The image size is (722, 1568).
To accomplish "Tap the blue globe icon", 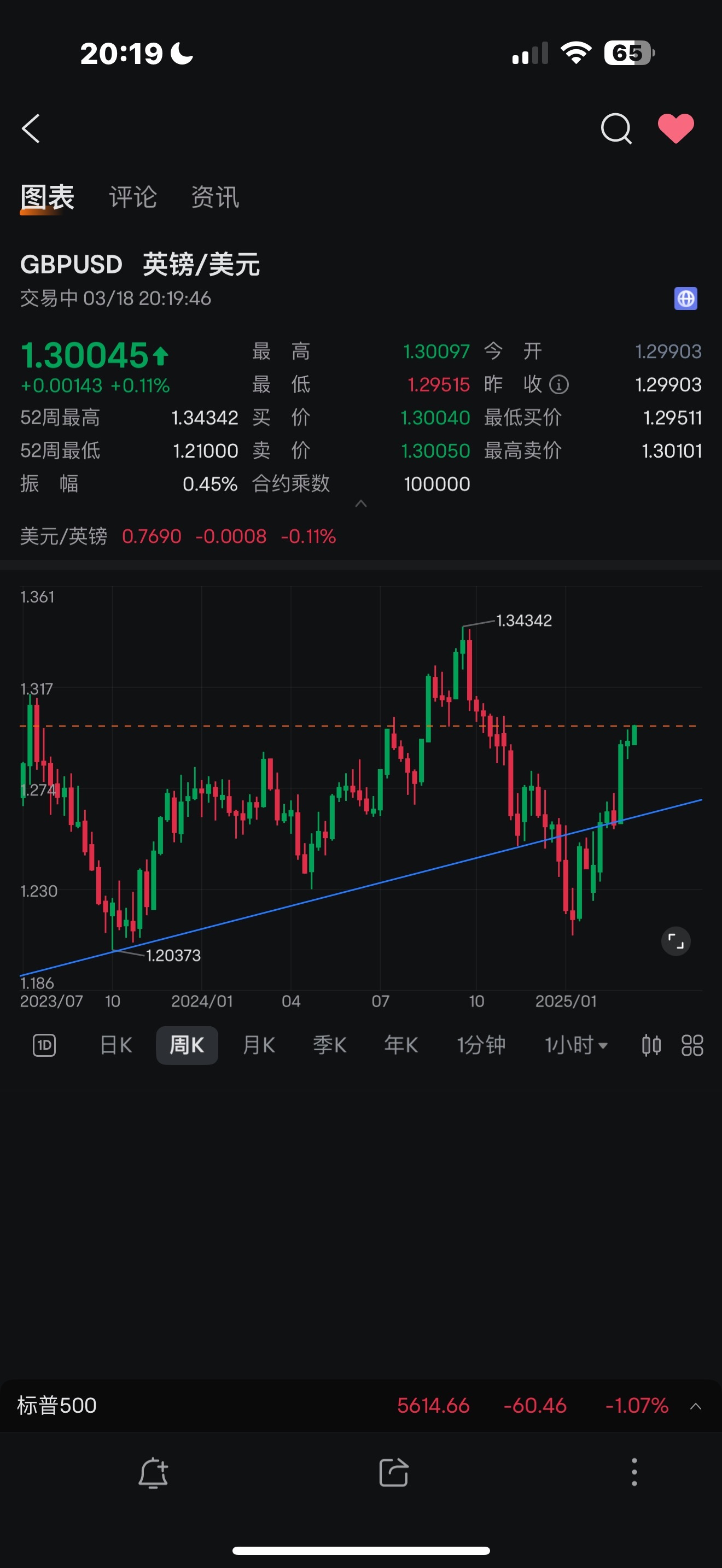I will [685, 299].
